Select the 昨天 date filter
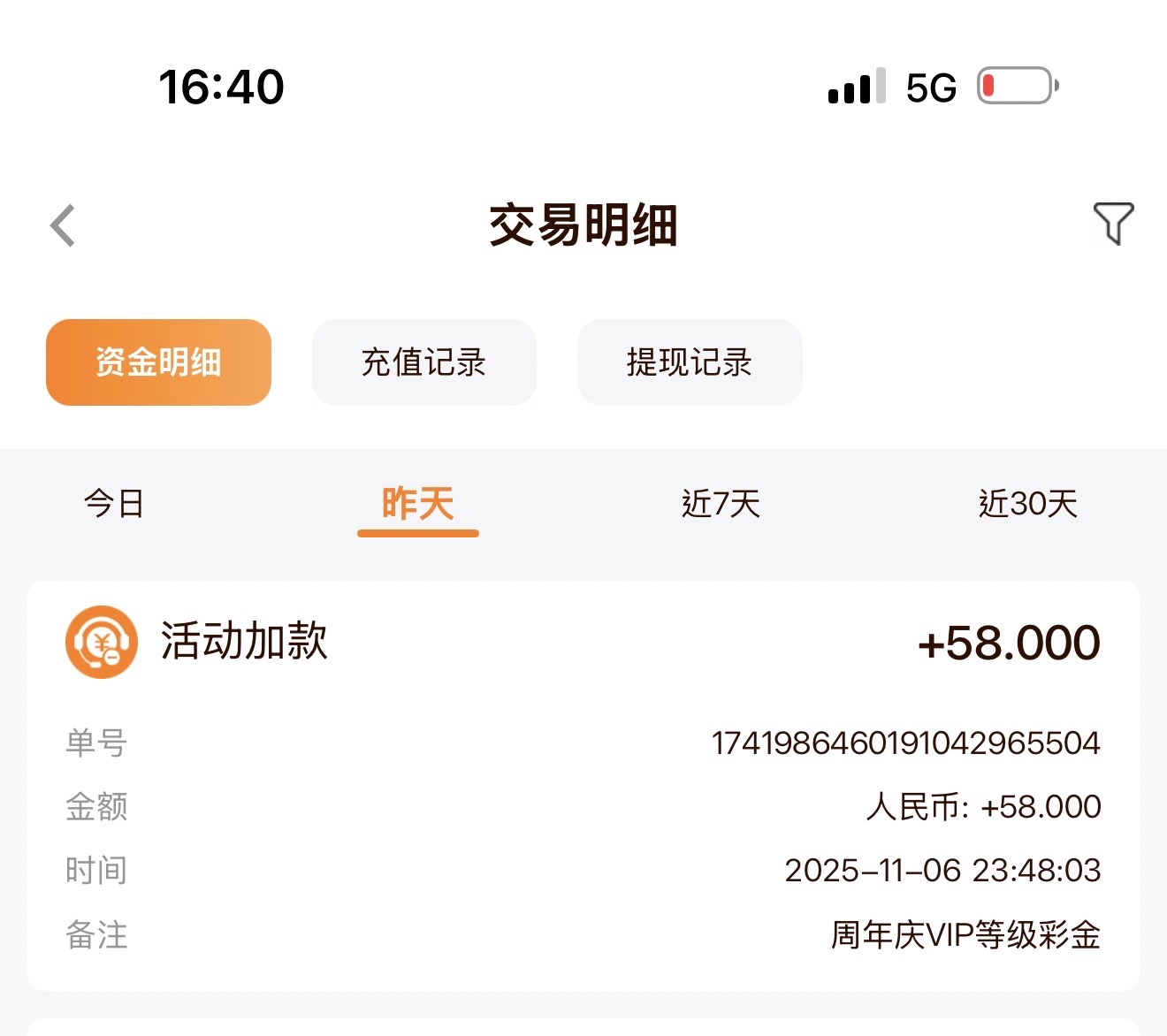 (417, 504)
